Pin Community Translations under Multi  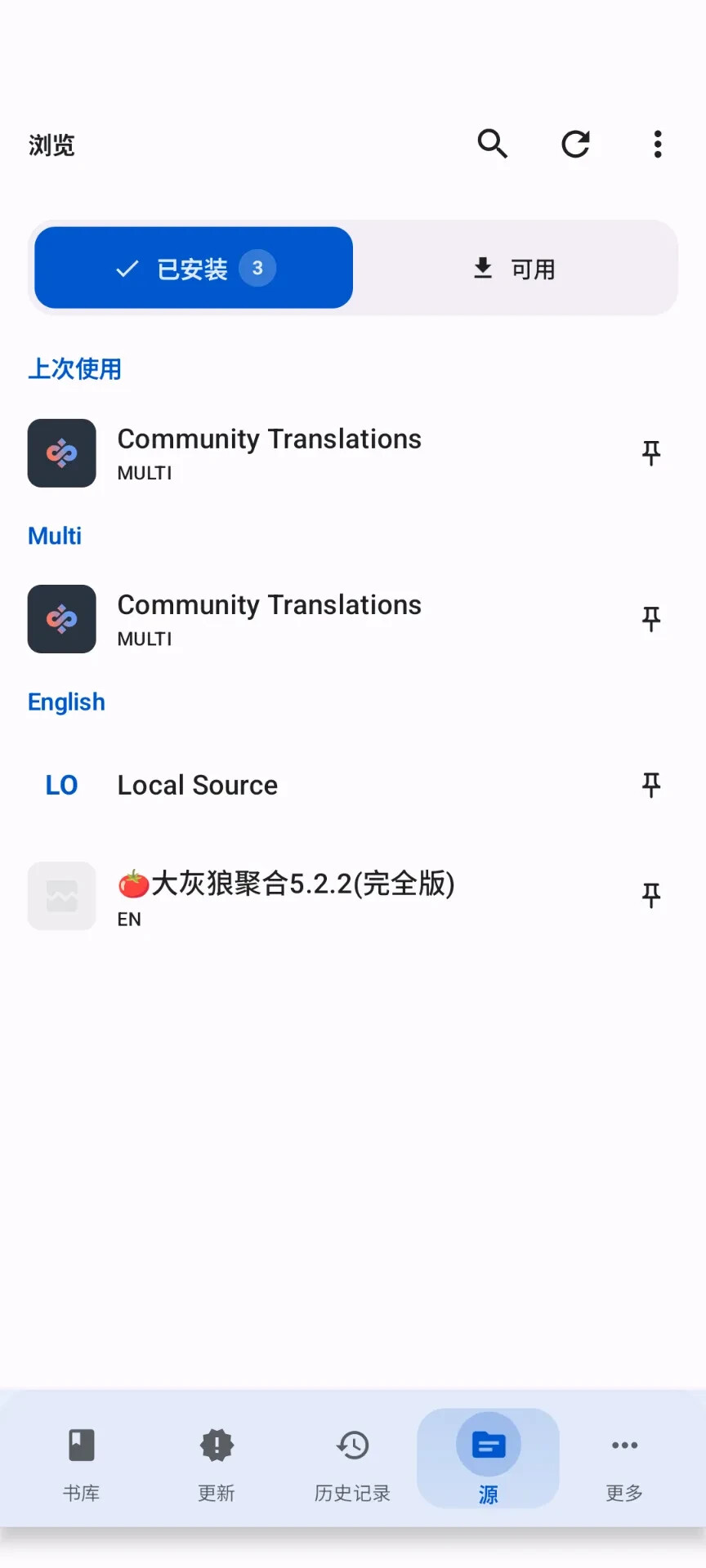[x=651, y=619]
